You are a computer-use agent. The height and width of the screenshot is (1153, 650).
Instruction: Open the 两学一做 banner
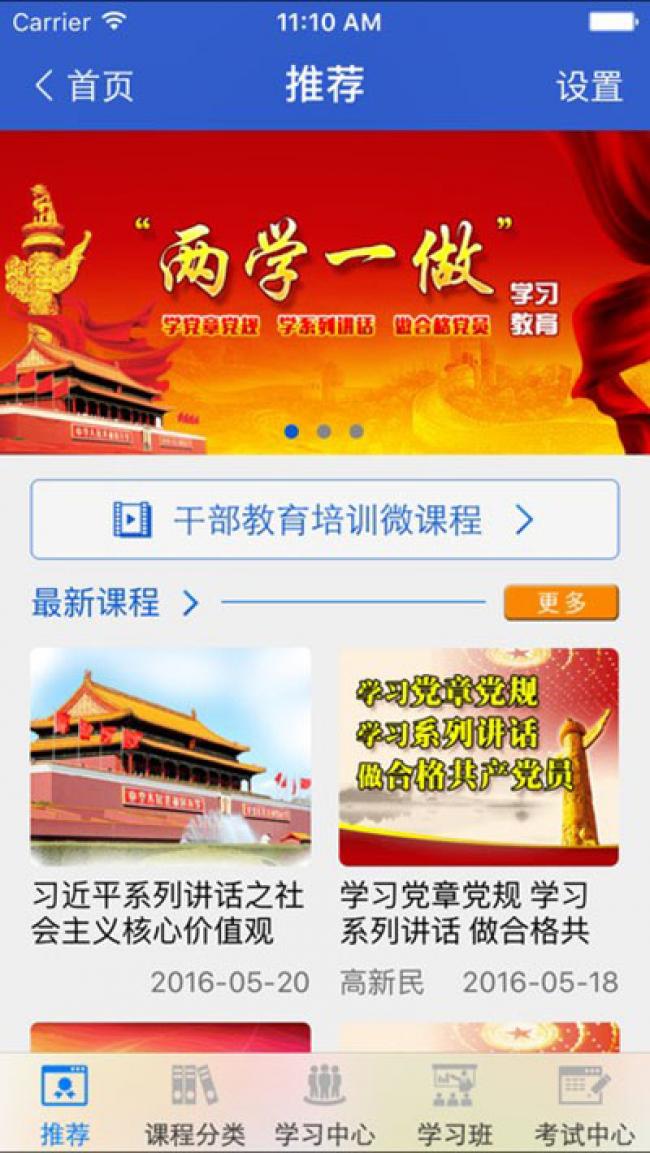(x=325, y=290)
